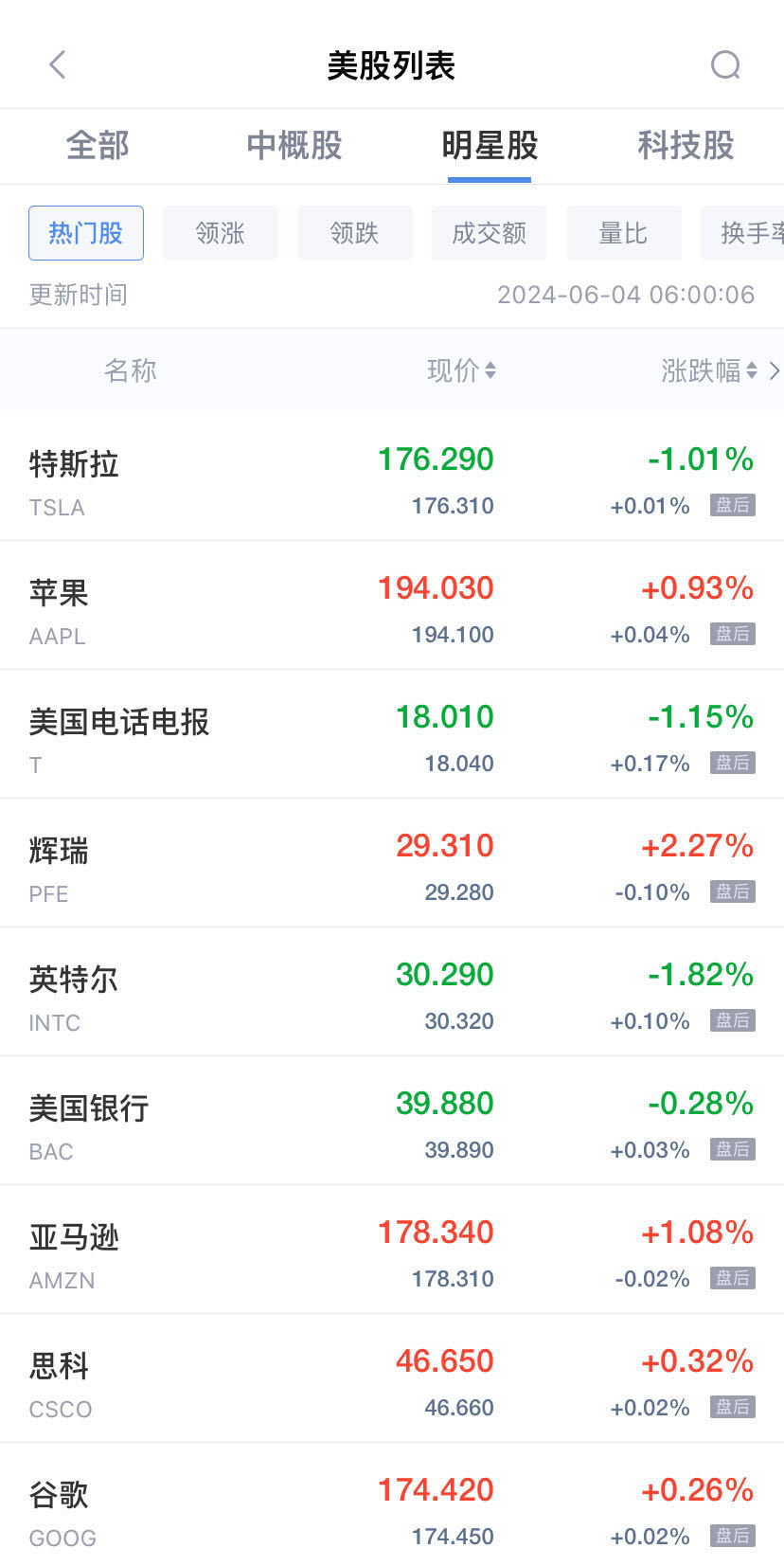Select the 明星股 tab
The width and height of the screenshot is (784, 1566).
click(490, 146)
